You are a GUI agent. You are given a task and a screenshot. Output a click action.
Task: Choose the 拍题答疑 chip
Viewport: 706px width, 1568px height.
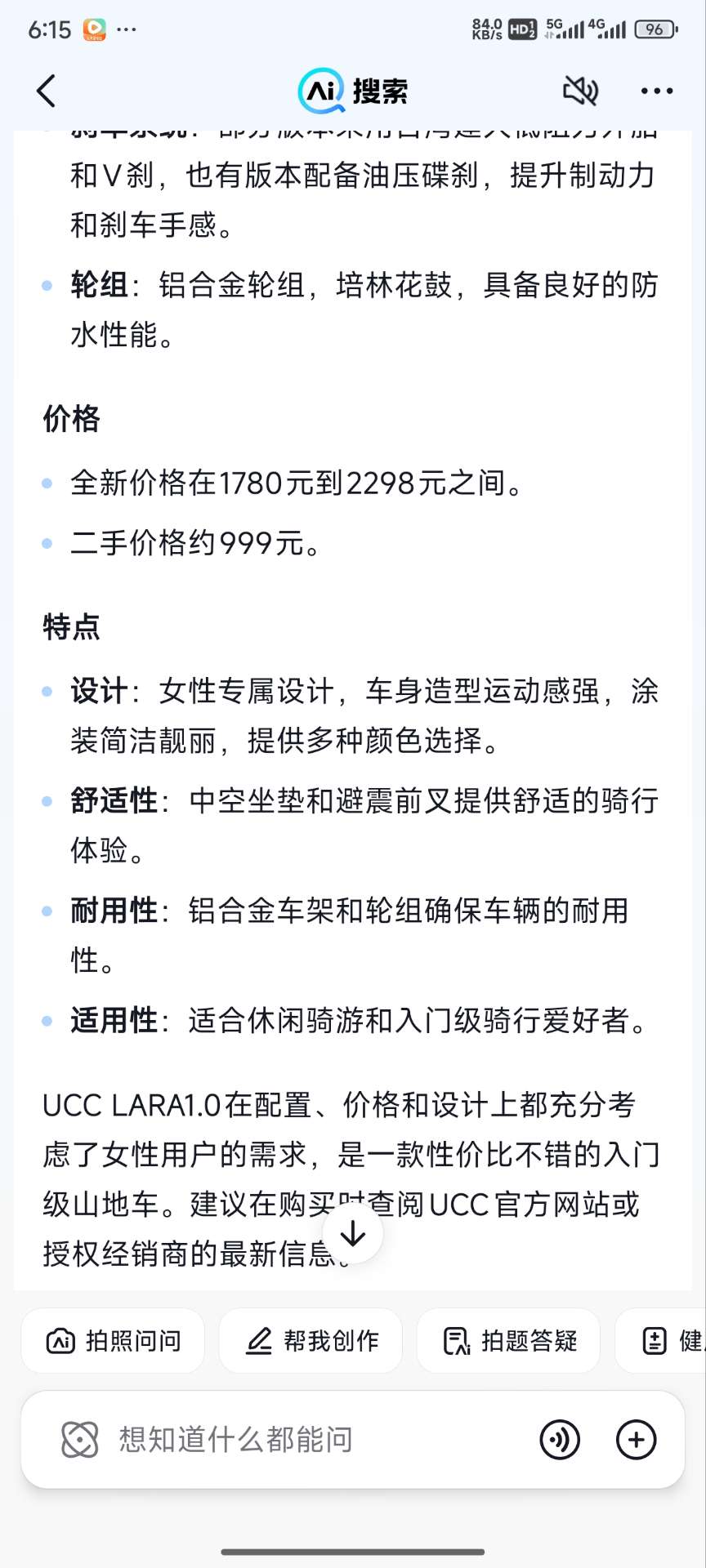coord(508,1341)
